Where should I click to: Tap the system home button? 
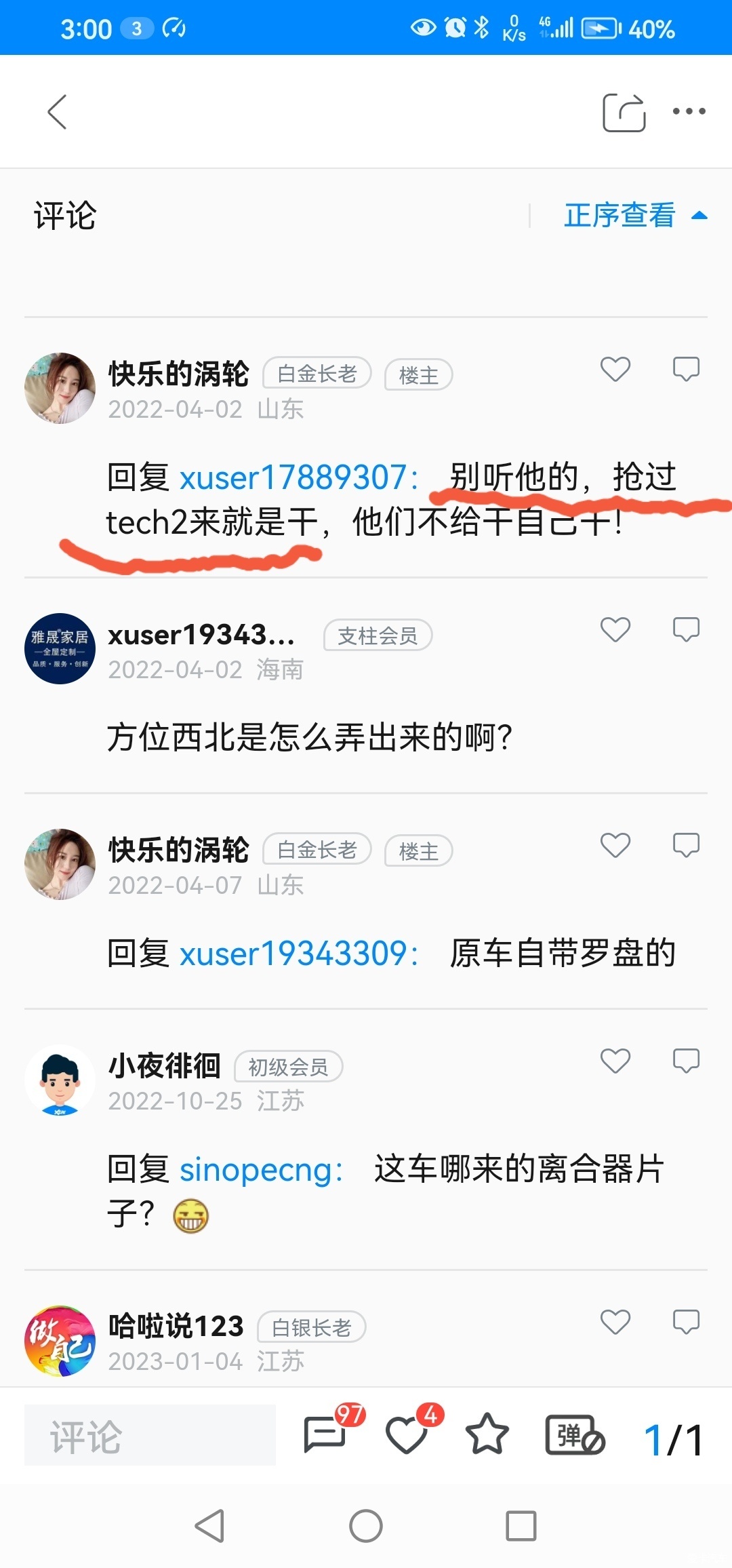(x=366, y=1527)
